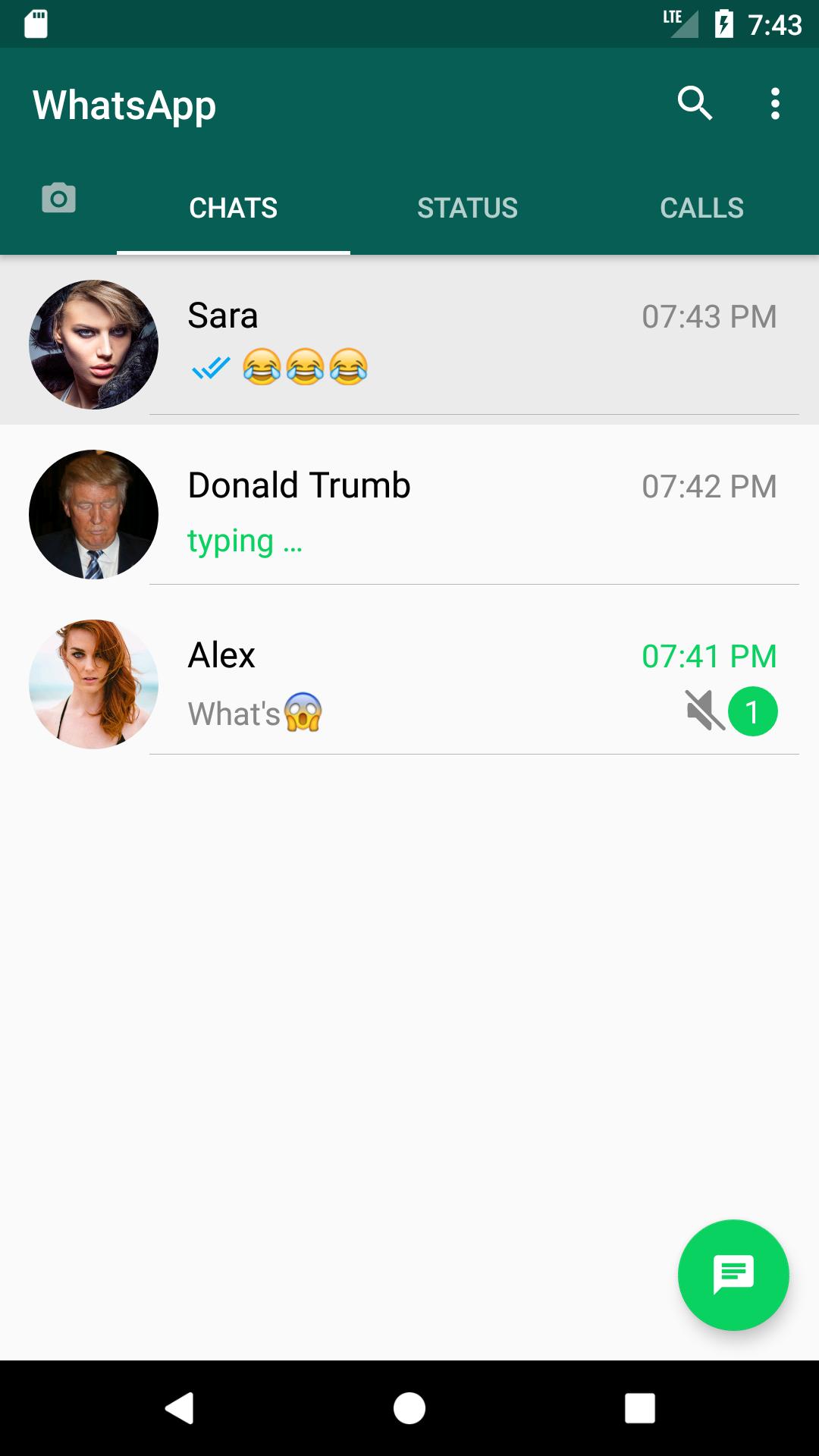Go back using the system back button
This screenshot has height=1456, width=819.
(180, 1408)
